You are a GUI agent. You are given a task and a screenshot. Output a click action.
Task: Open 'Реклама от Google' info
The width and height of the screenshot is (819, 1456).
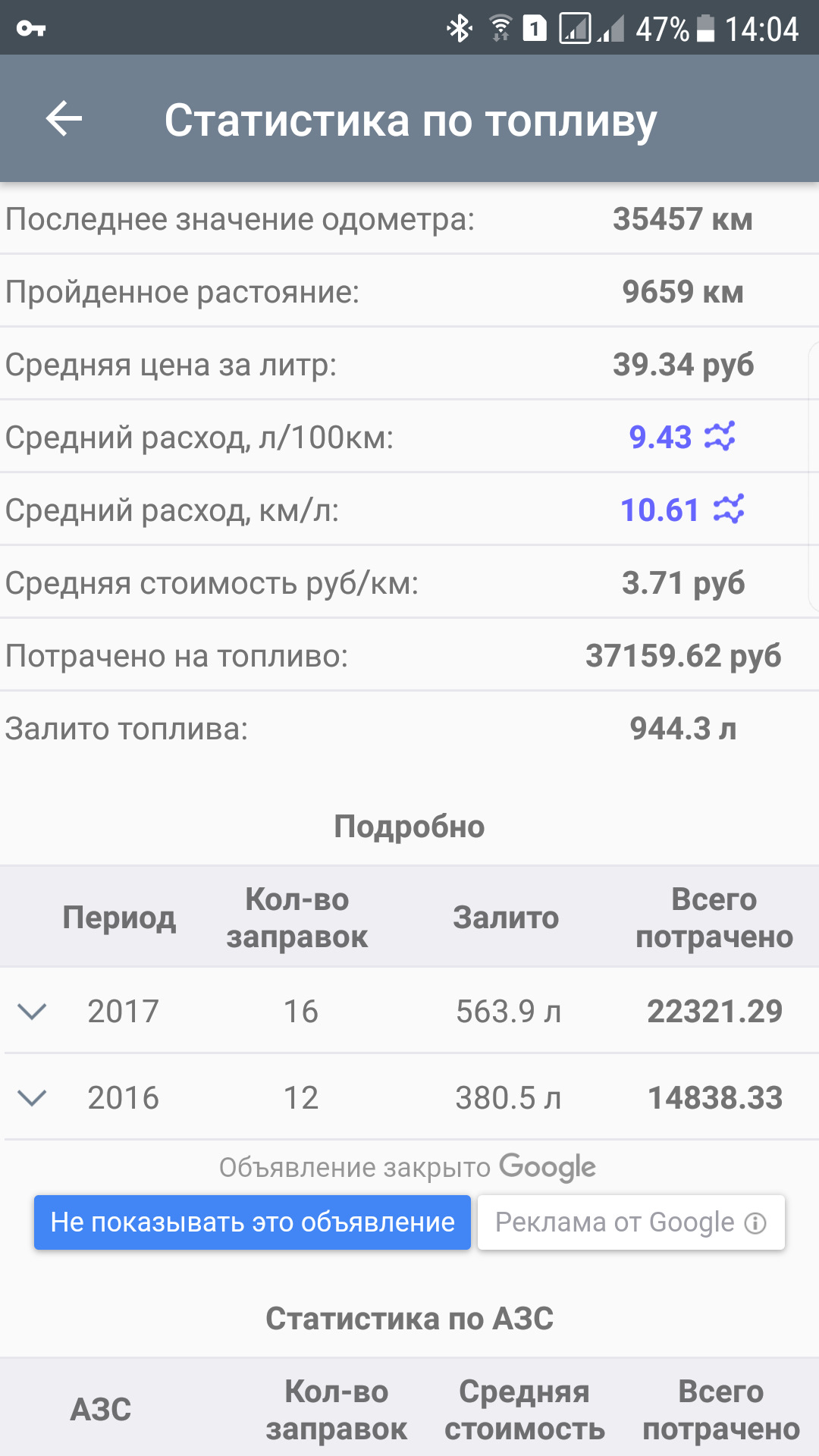pos(631,1222)
